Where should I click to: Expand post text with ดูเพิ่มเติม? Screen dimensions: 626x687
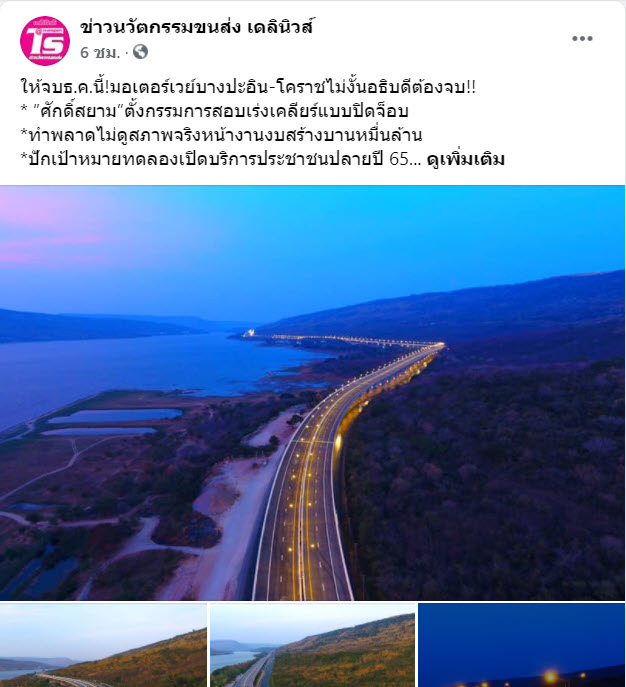point(465,159)
